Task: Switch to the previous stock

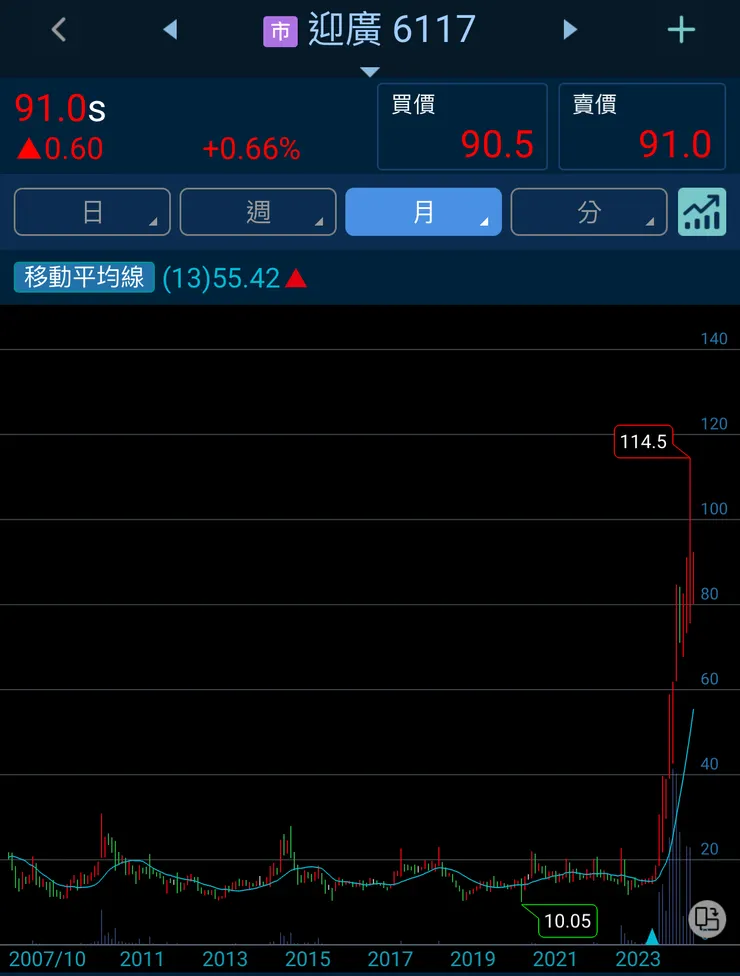Action: point(170,30)
